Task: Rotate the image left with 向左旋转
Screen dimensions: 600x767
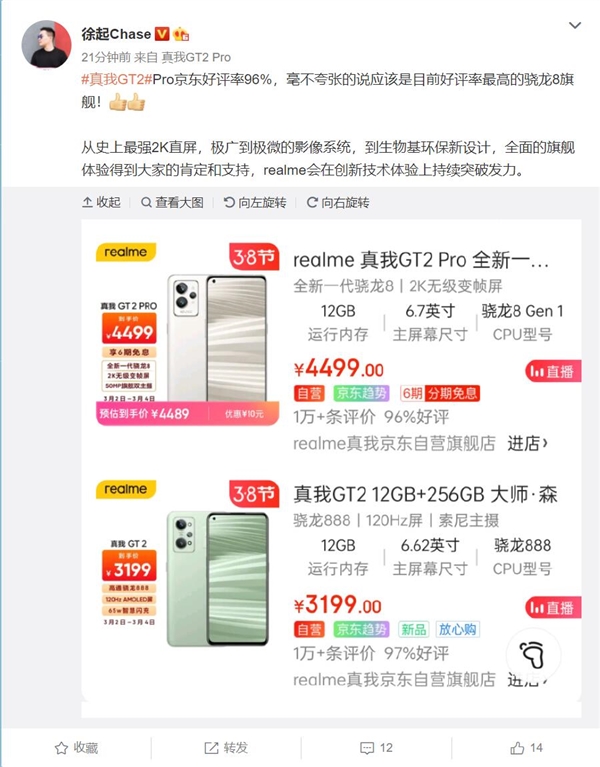Action: coord(254,202)
